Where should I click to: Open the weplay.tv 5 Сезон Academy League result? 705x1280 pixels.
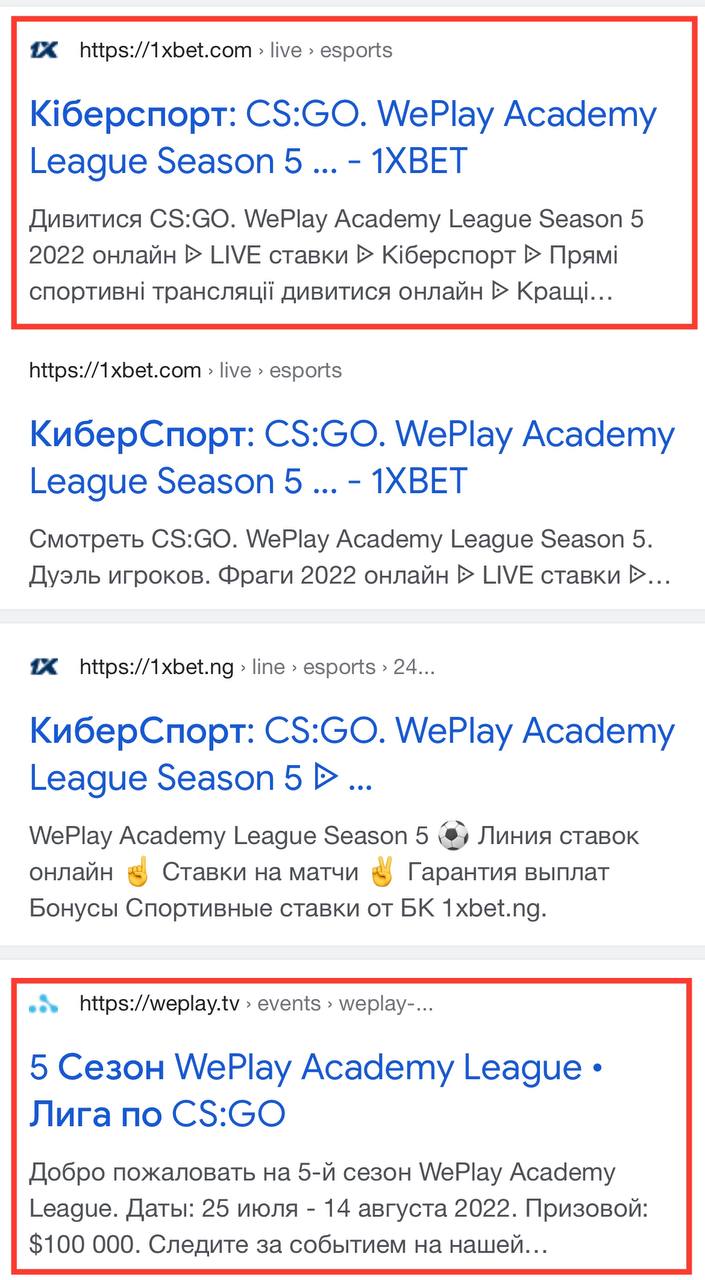(316, 1090)
